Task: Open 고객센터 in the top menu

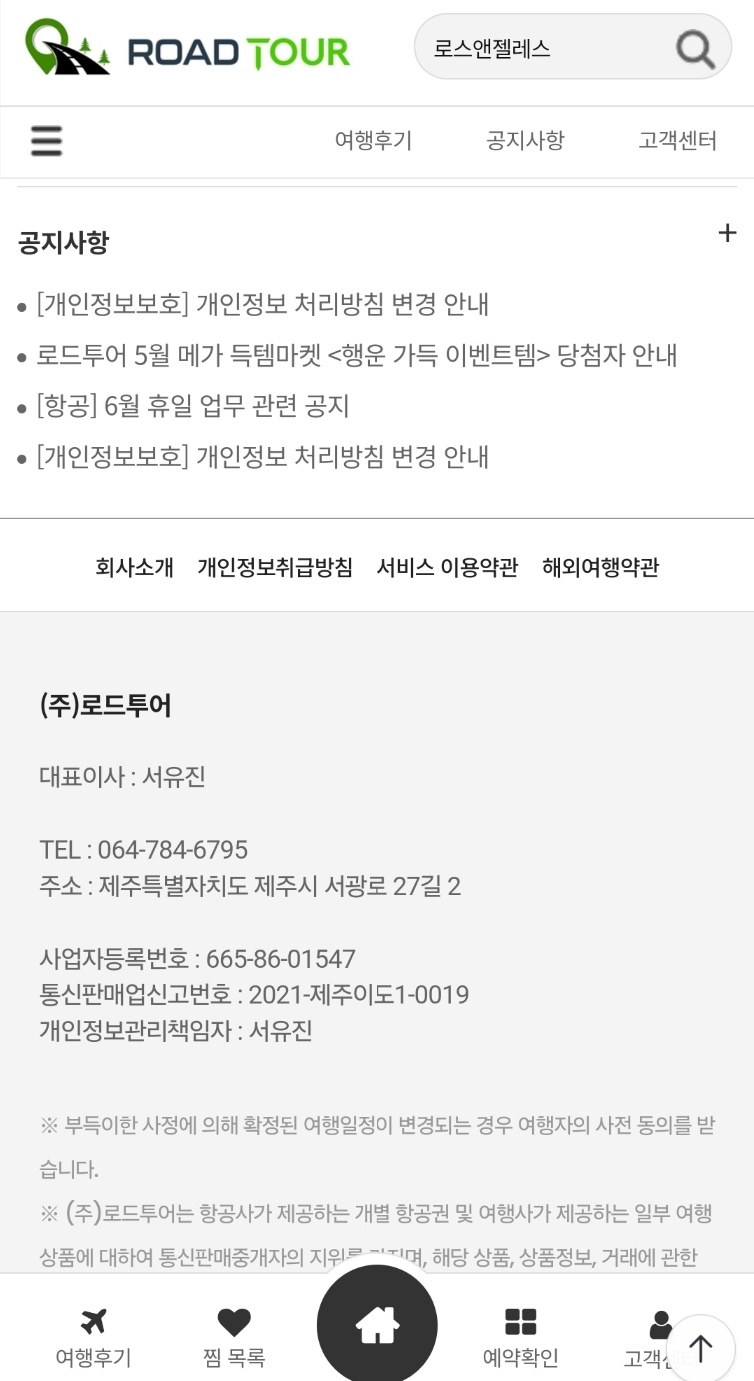Action: [x=677, y=141]
